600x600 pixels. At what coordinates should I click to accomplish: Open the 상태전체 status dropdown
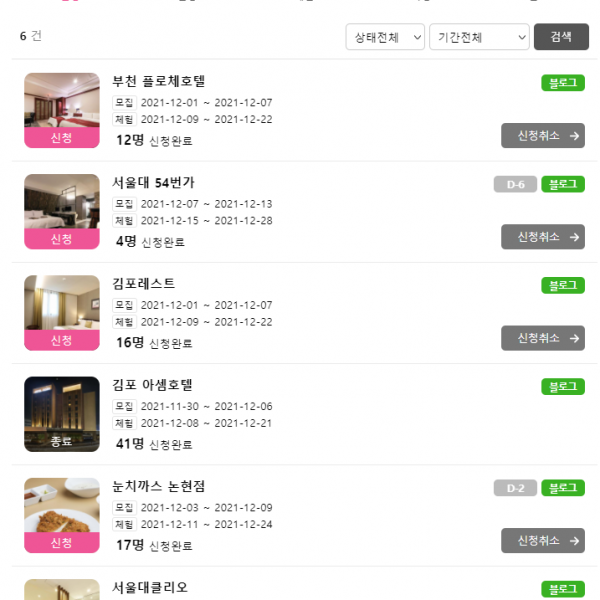385,37
